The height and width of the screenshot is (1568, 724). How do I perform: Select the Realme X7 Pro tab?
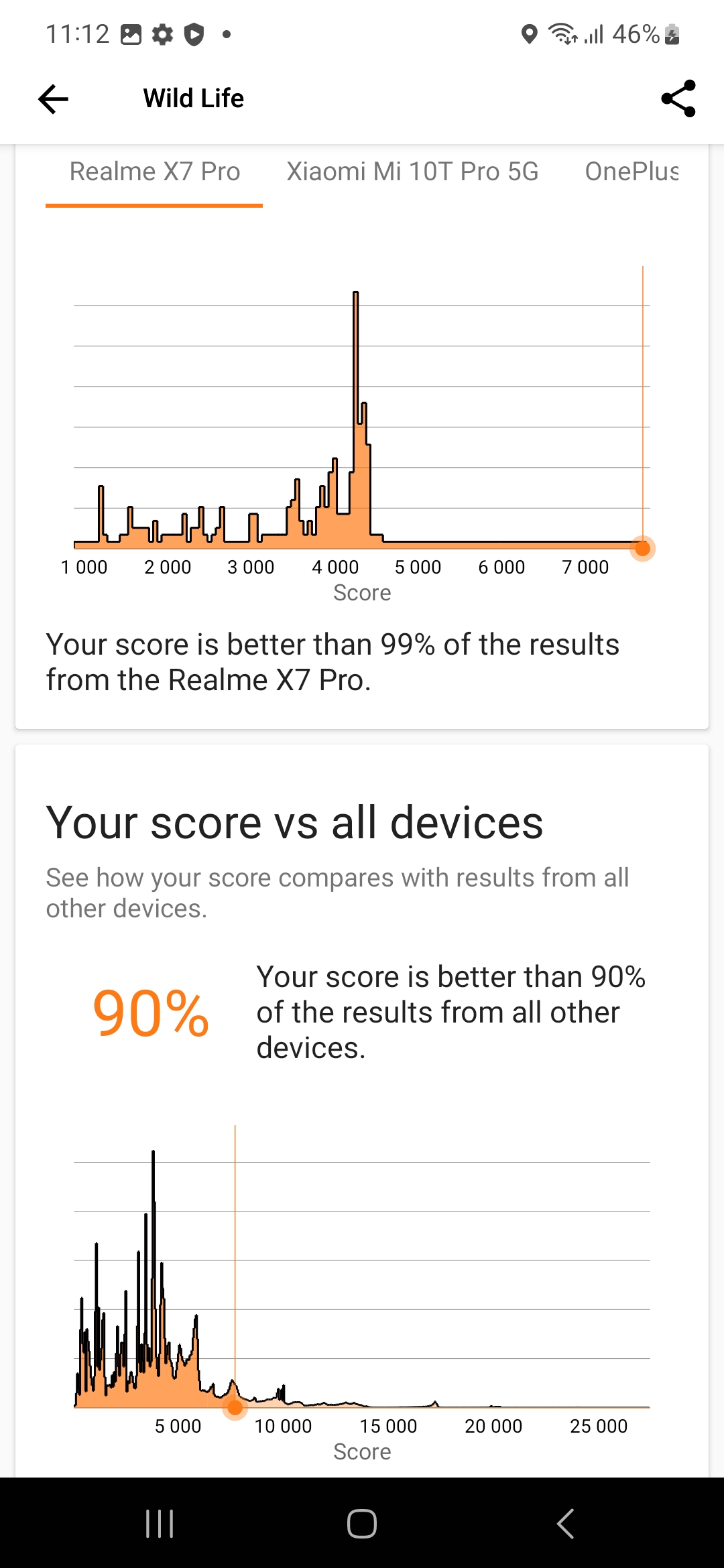click(155, 172)
